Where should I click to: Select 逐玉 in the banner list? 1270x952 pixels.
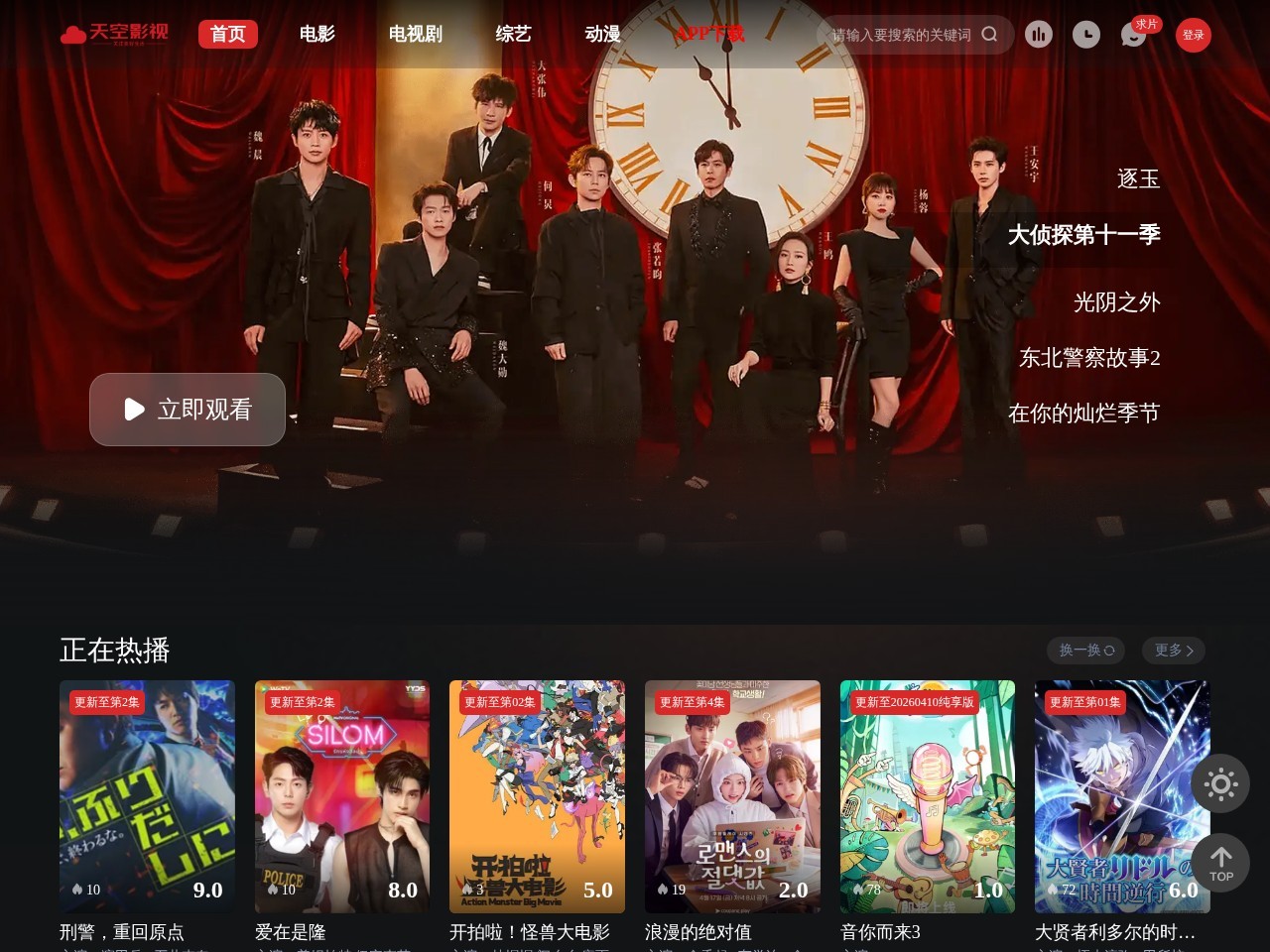click(1138, 178)
